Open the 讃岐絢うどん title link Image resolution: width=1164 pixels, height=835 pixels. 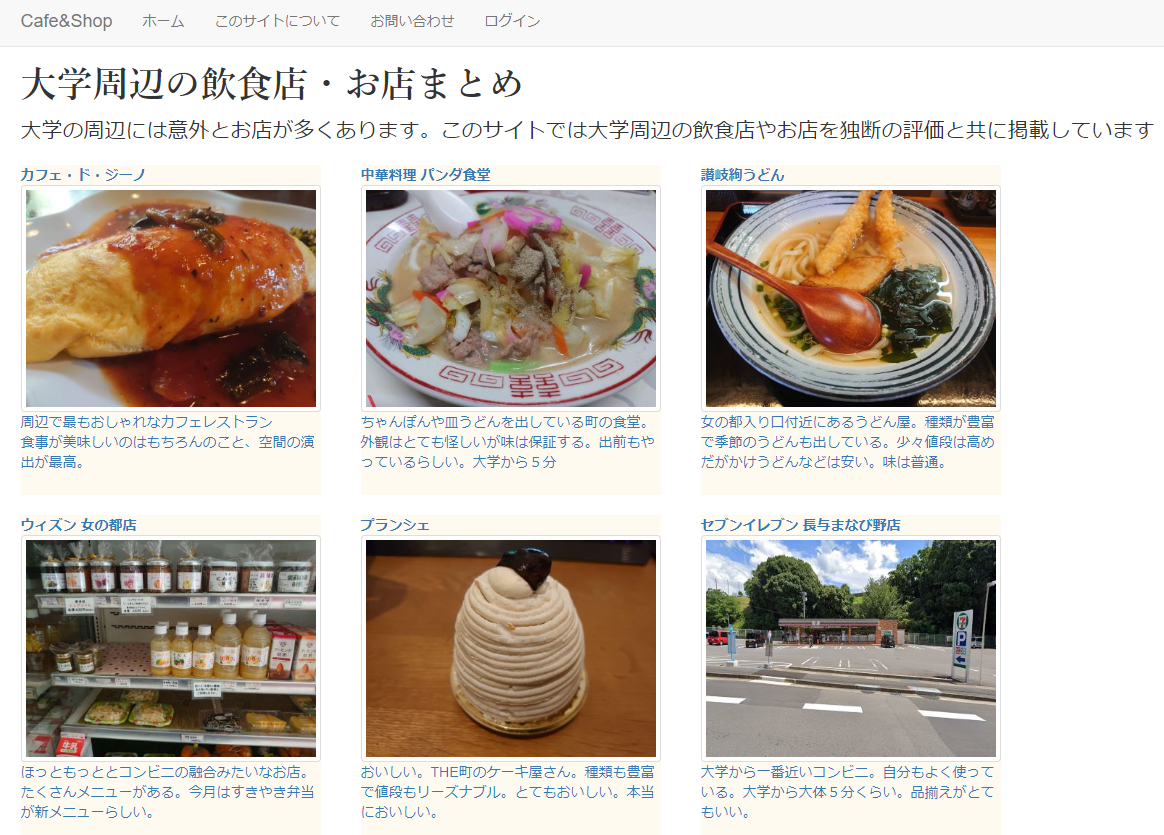coord(743,175)
